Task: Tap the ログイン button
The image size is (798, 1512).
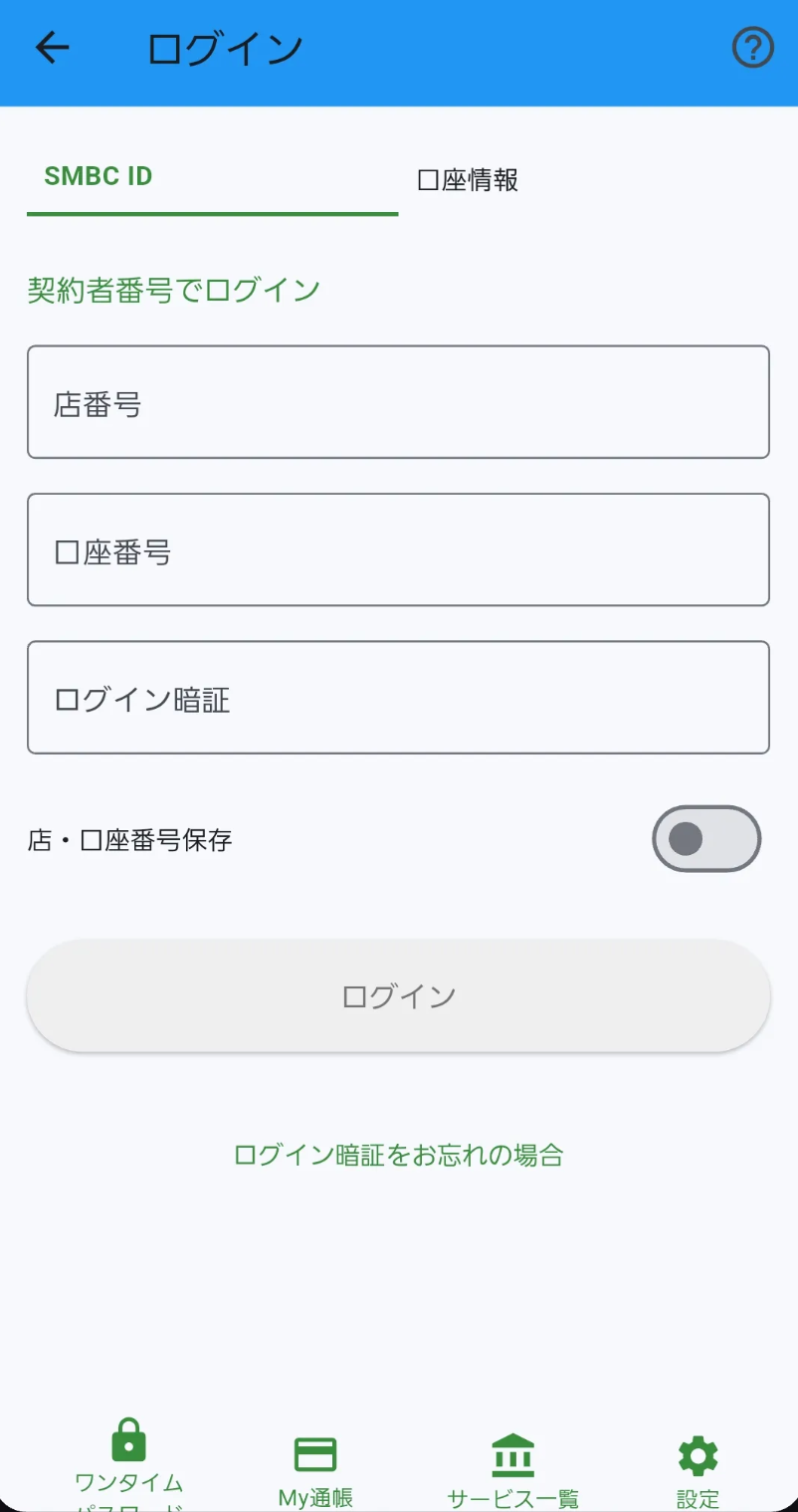Action: (398, 995)
